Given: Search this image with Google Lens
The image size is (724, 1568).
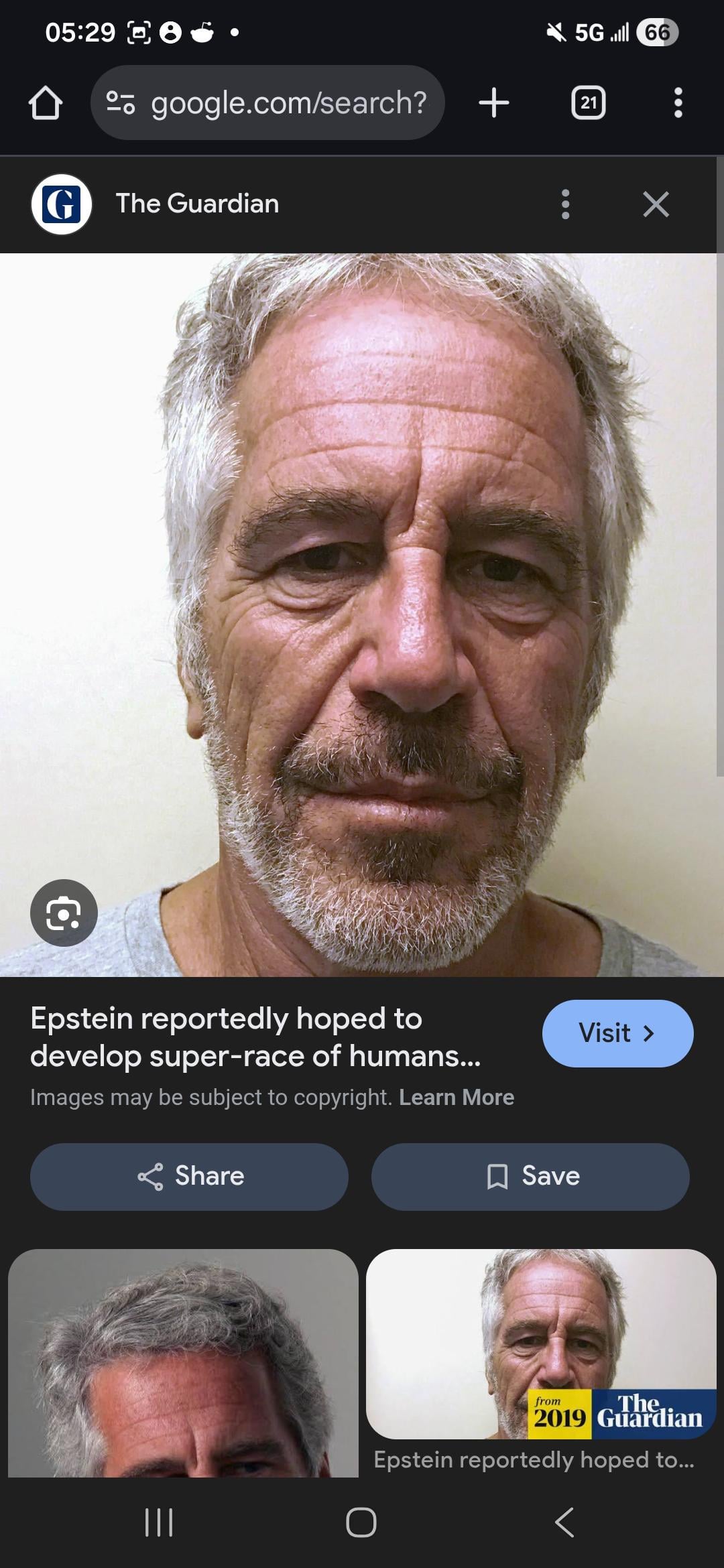Looking at the screenshot, I should (x=64, y=913).
